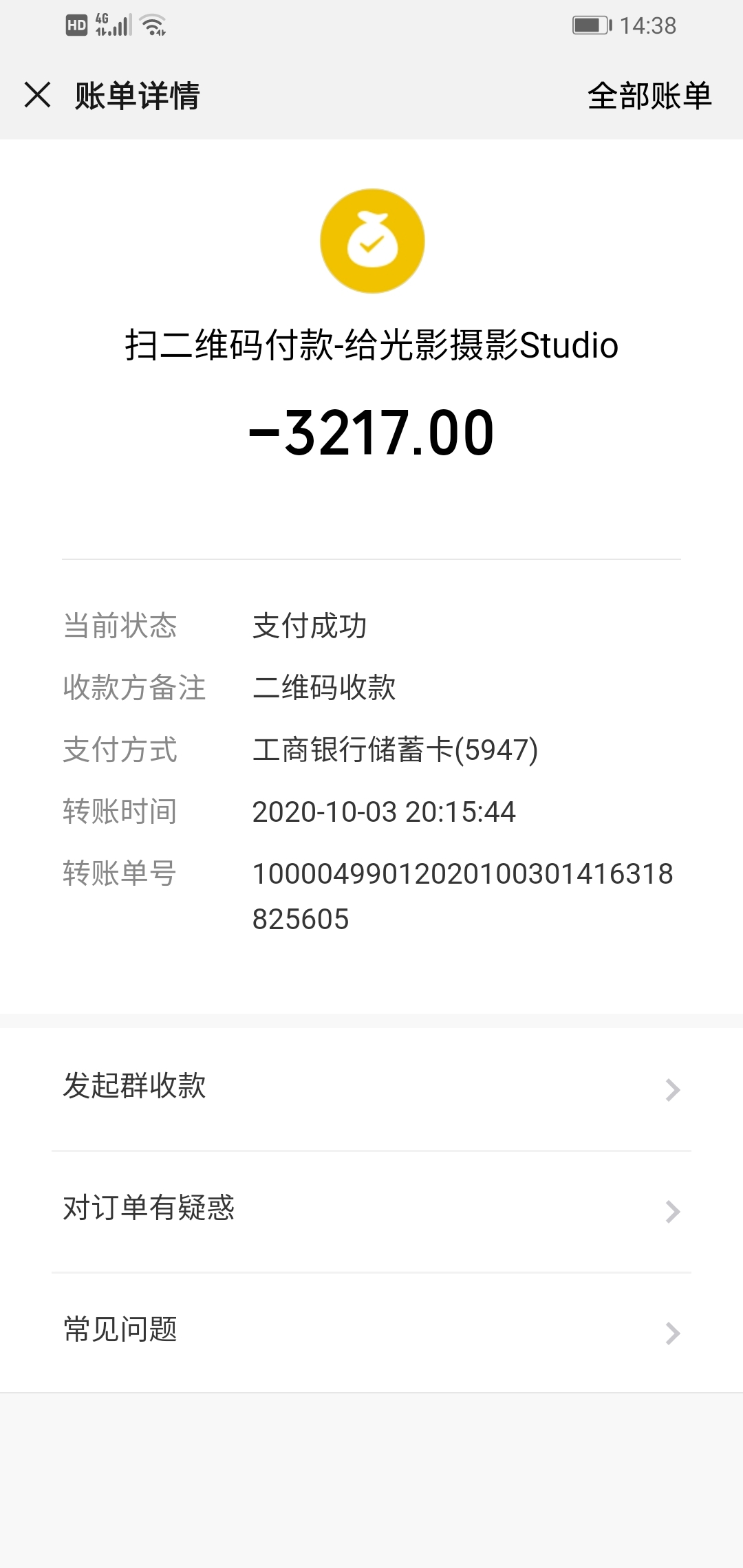Open the 发起群收款 row
This screenshot has width=743, height=1568.
click(x=371, y=1089)
